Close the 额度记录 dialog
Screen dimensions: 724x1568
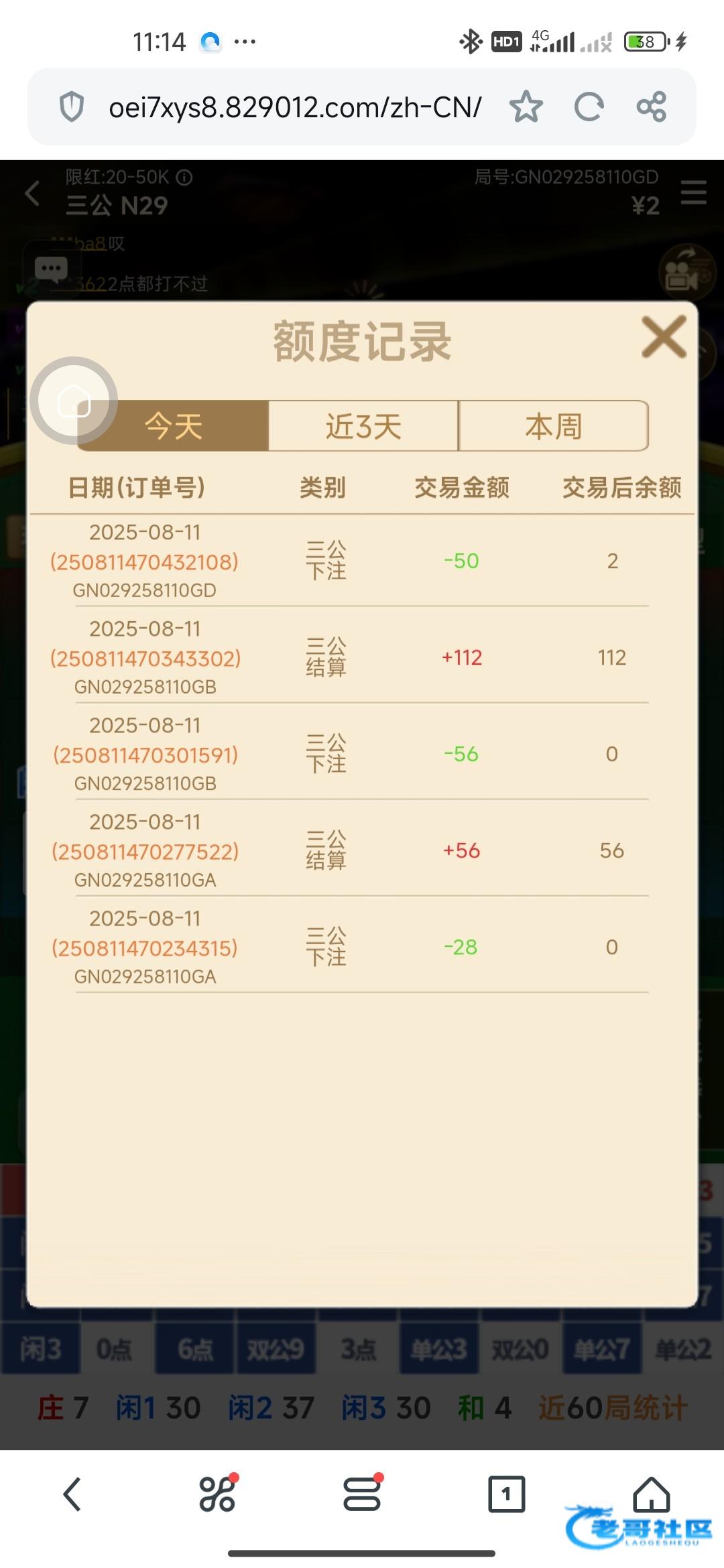pos(664,337)
